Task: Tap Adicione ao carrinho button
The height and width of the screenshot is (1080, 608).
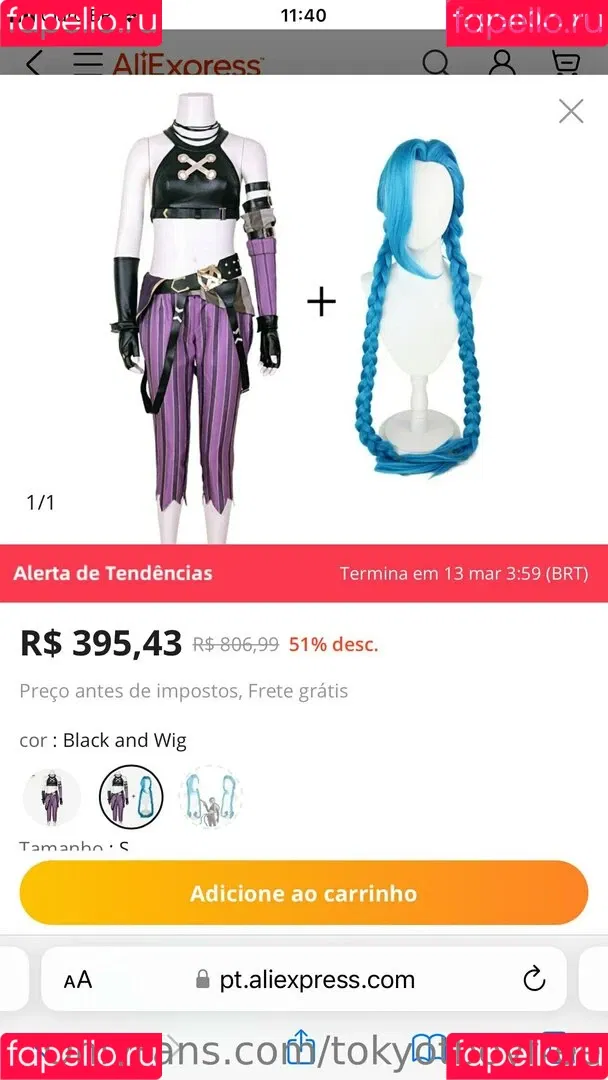Action: 304,893
